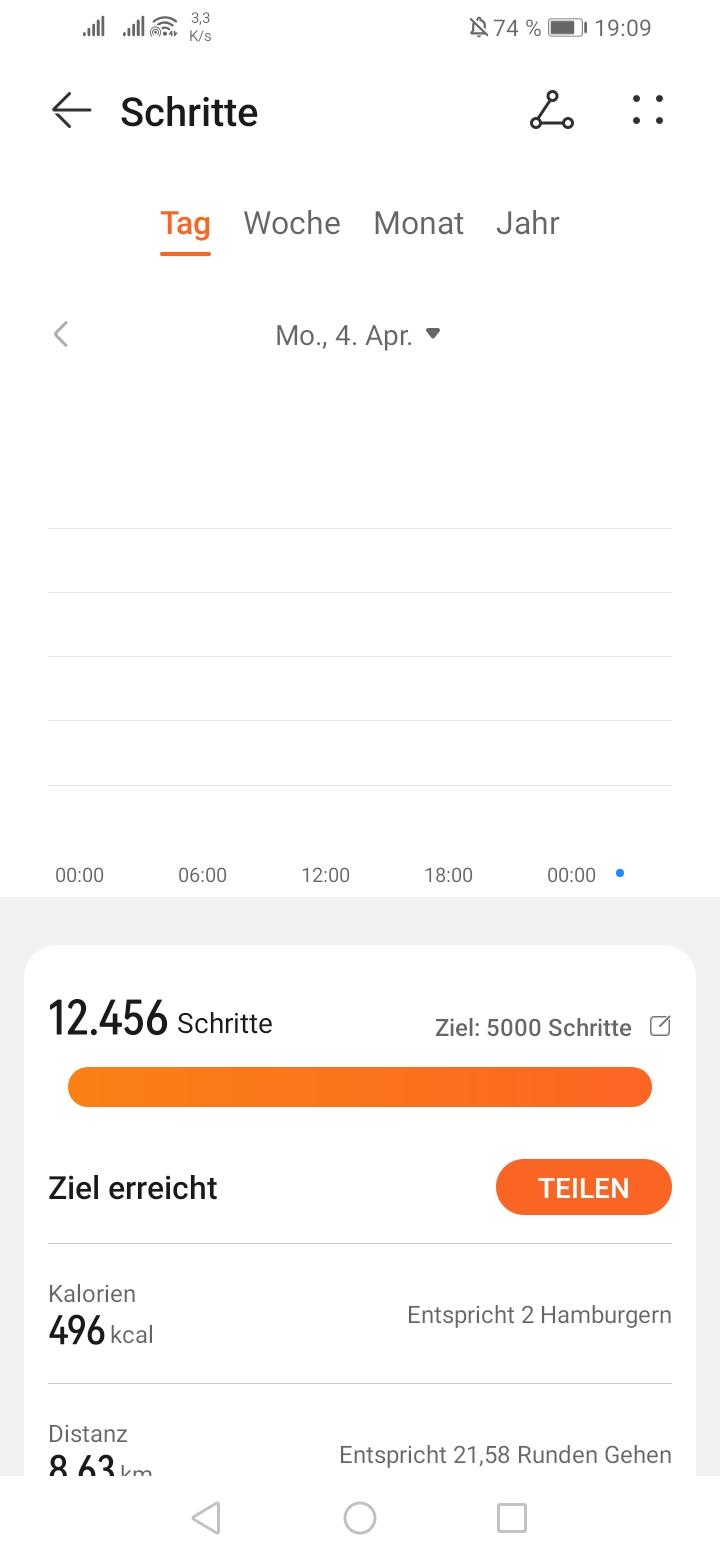Open recent apps with the square button
This screenshot has width=720, height=1560.
[511, 1518]
